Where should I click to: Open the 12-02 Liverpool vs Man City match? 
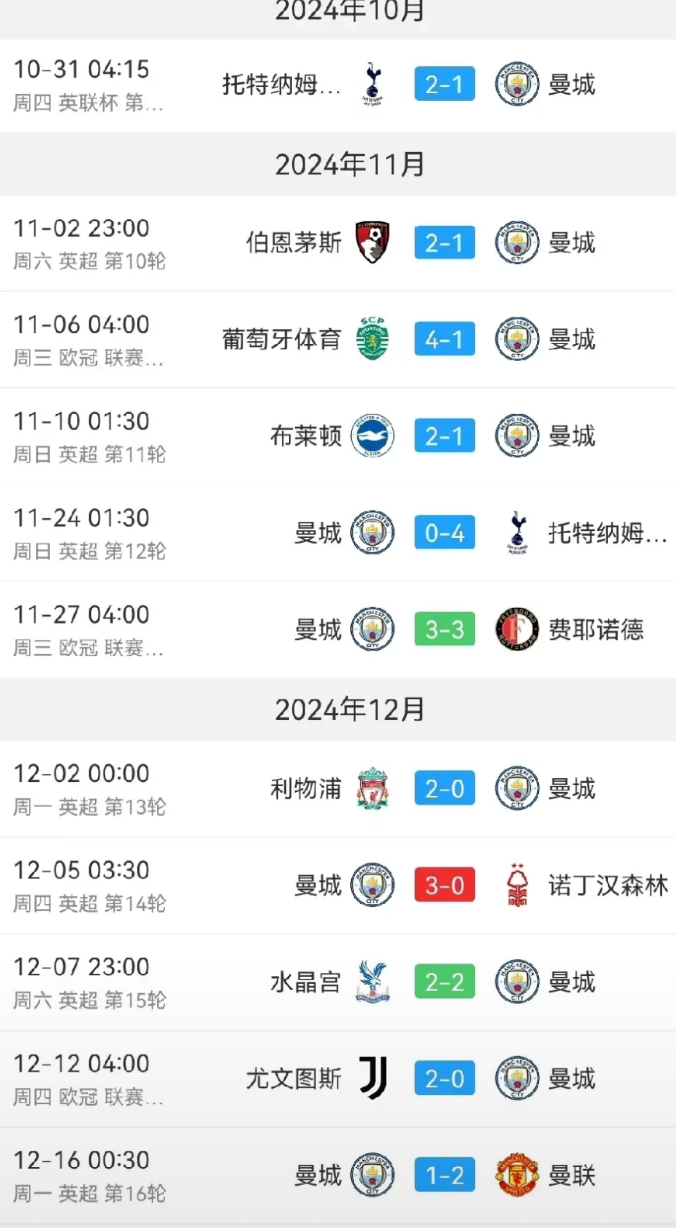pos(338,789)
